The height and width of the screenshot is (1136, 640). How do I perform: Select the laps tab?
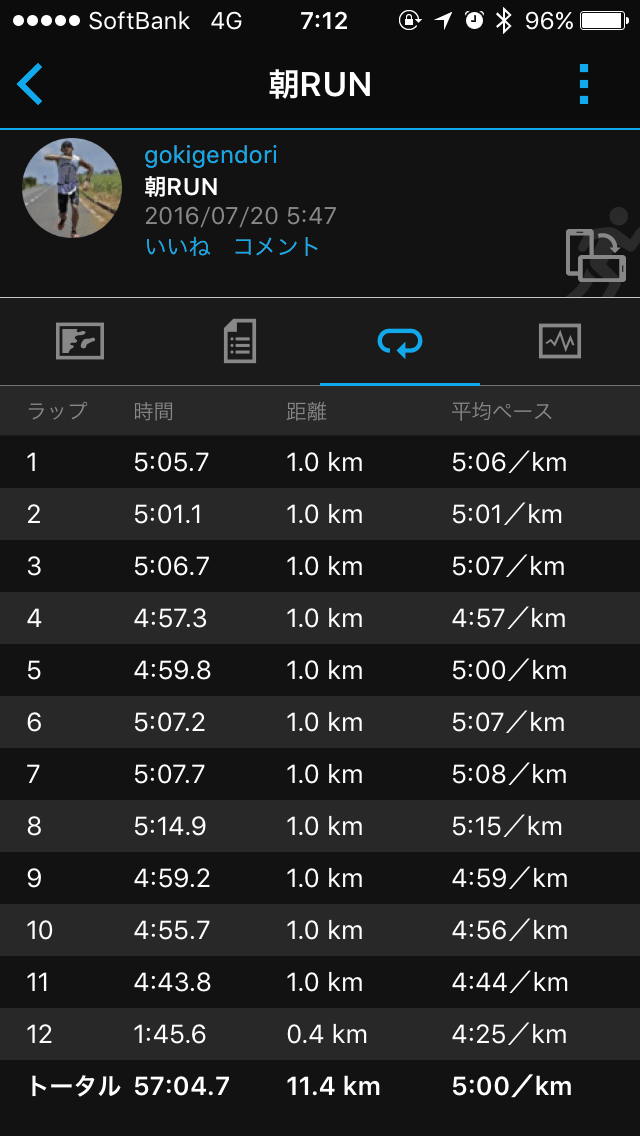(400, 342)
